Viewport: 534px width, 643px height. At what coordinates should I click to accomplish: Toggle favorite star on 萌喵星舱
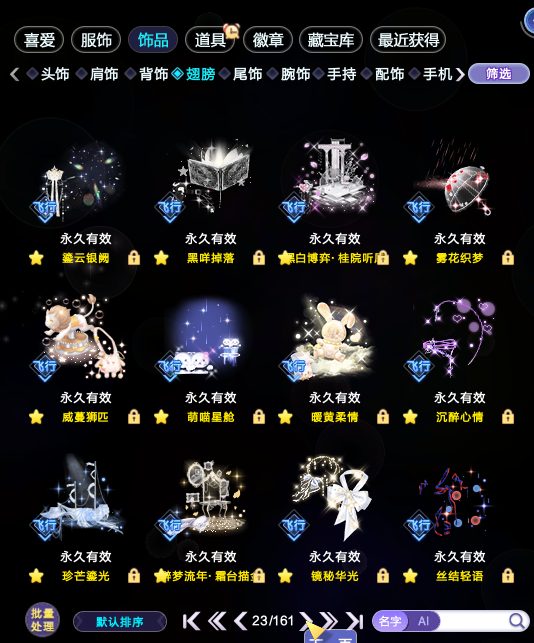161,417
